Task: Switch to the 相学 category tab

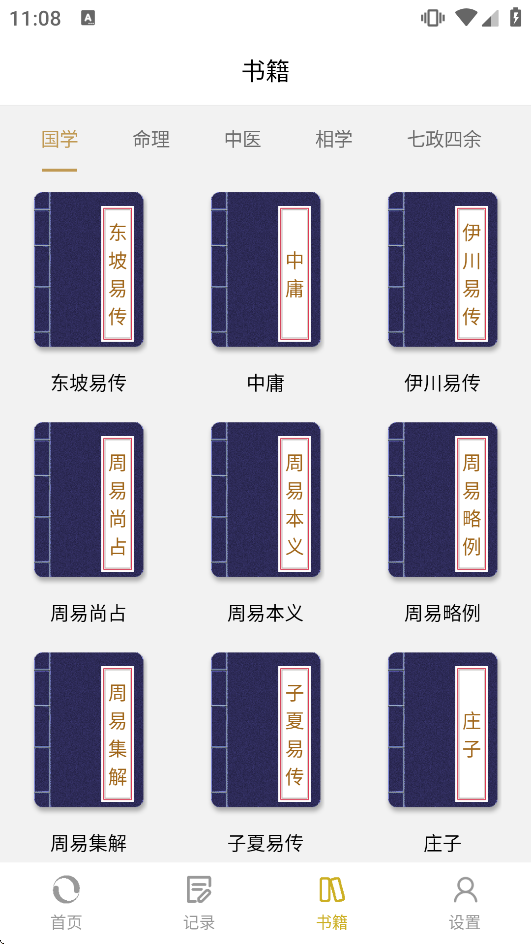Action: [334, 140]
